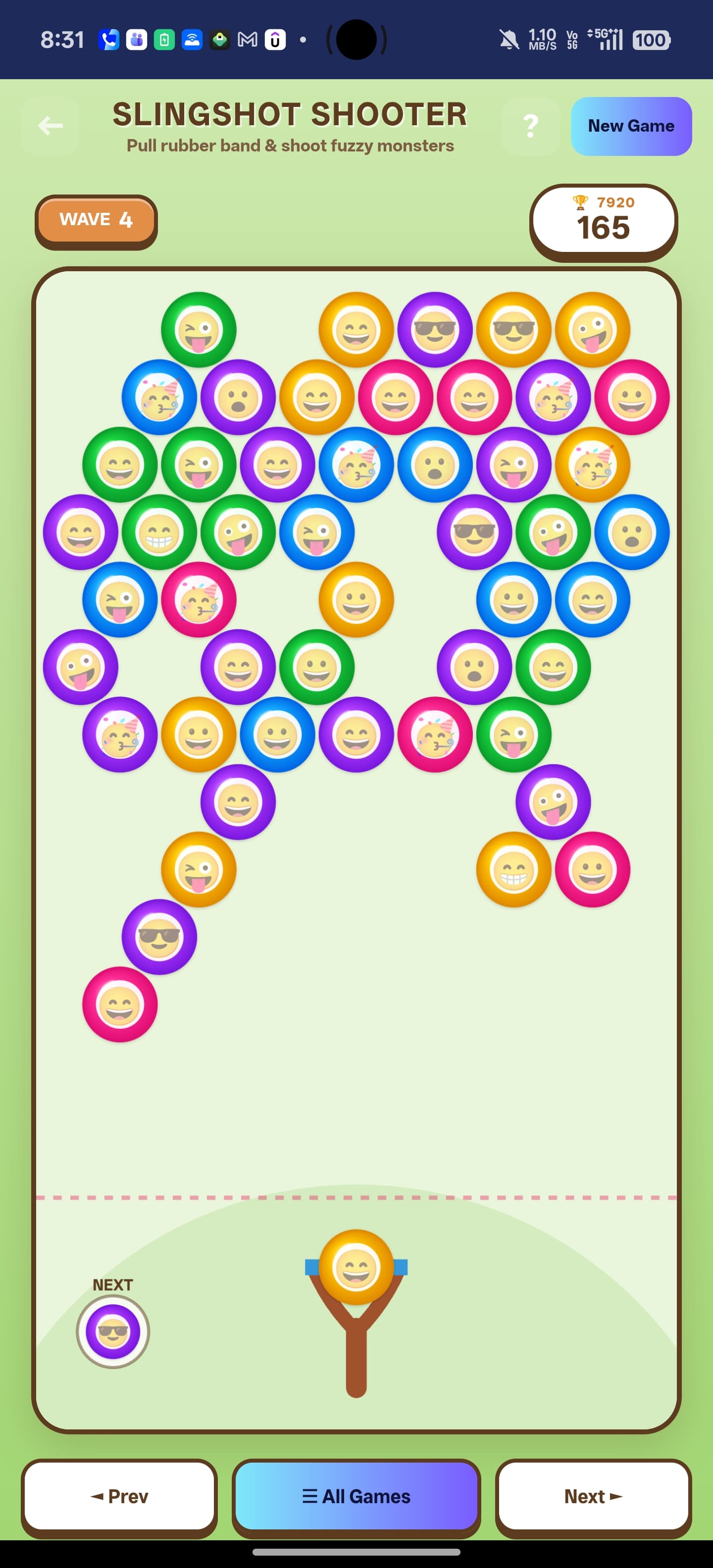
Task: Start a New Game
Action: pyautogui.click(x=631, y=126)
